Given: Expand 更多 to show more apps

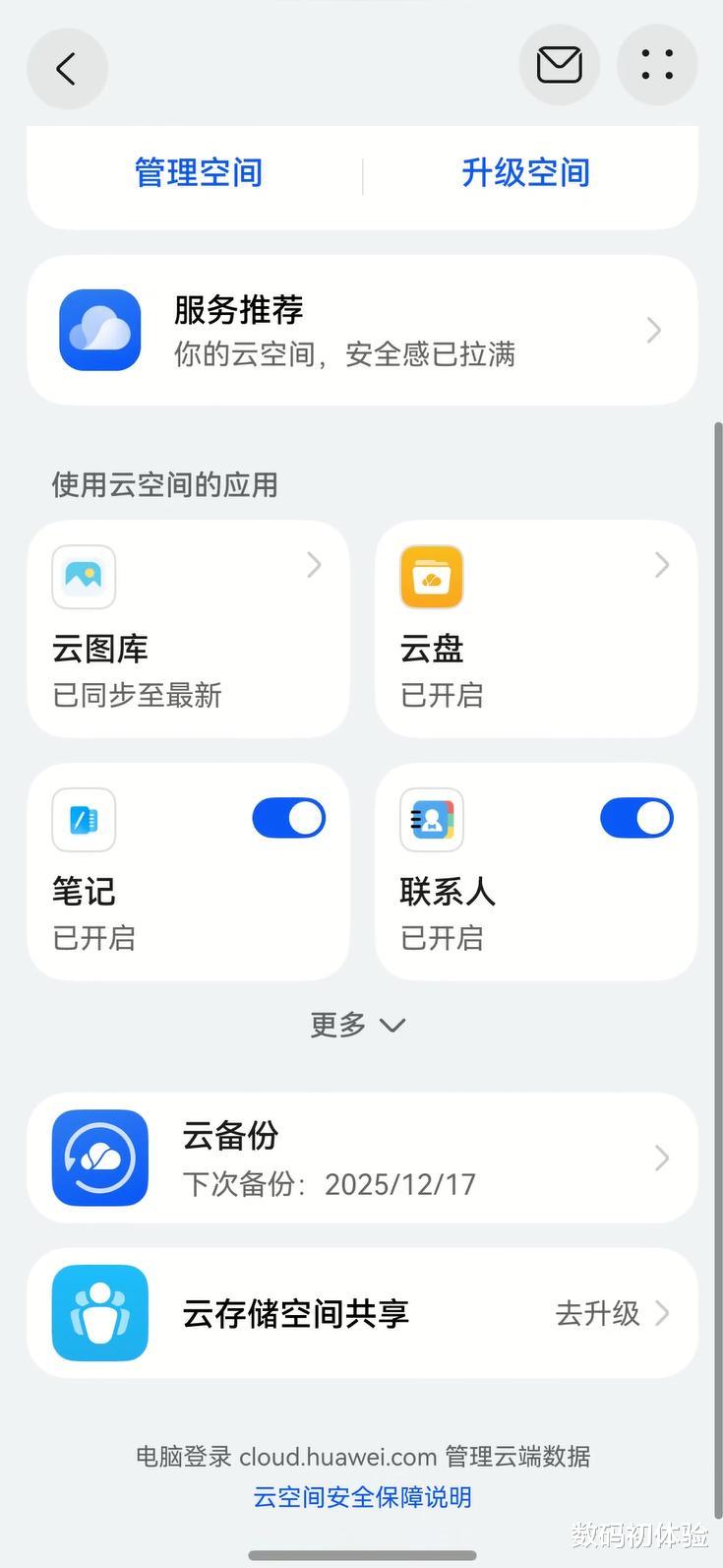Looking at the screenshot, I should [357, 1025].
